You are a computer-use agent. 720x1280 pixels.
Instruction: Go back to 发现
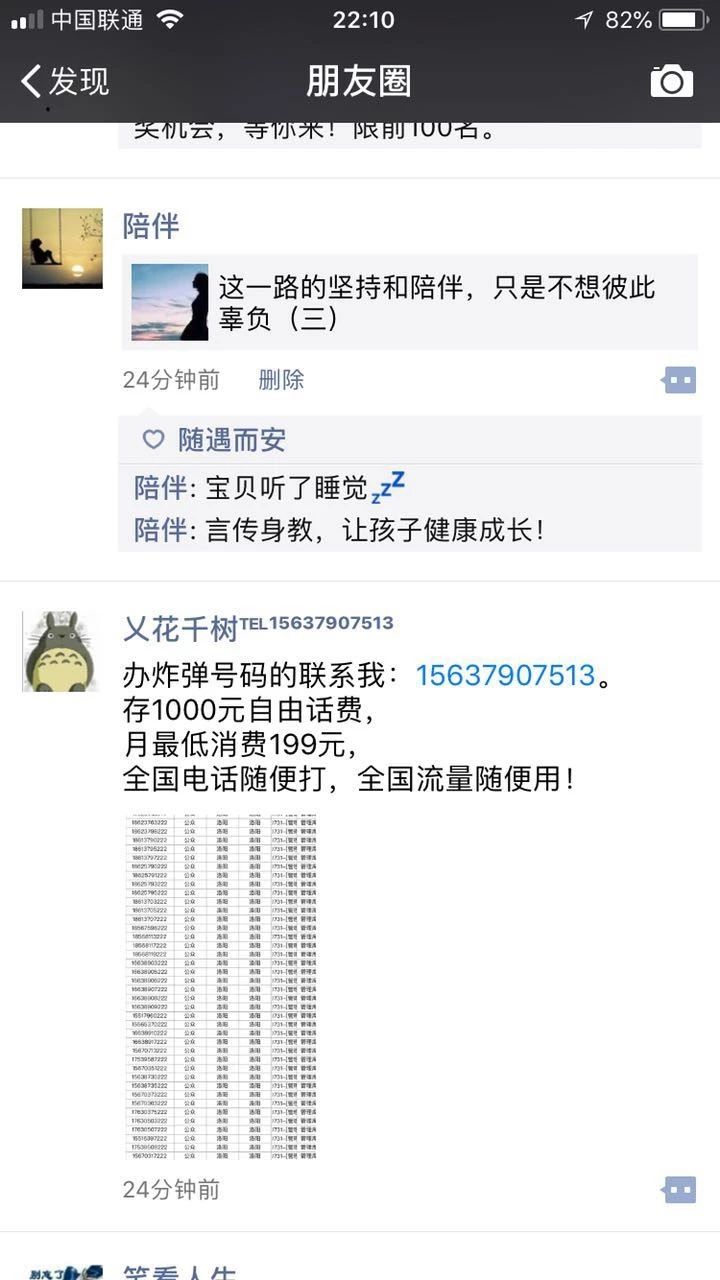[x=66, y=81]
